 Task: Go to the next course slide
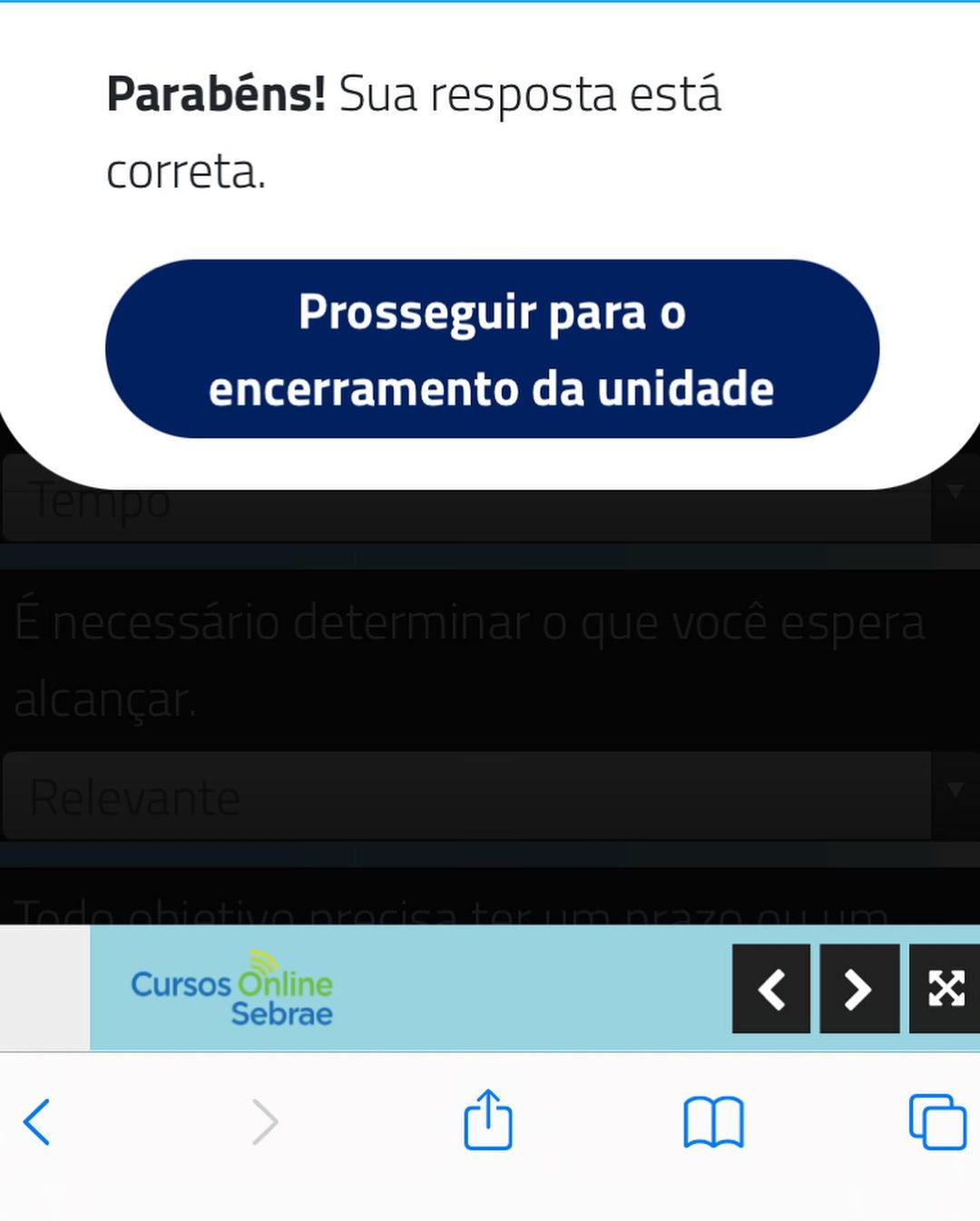[858, 989]
